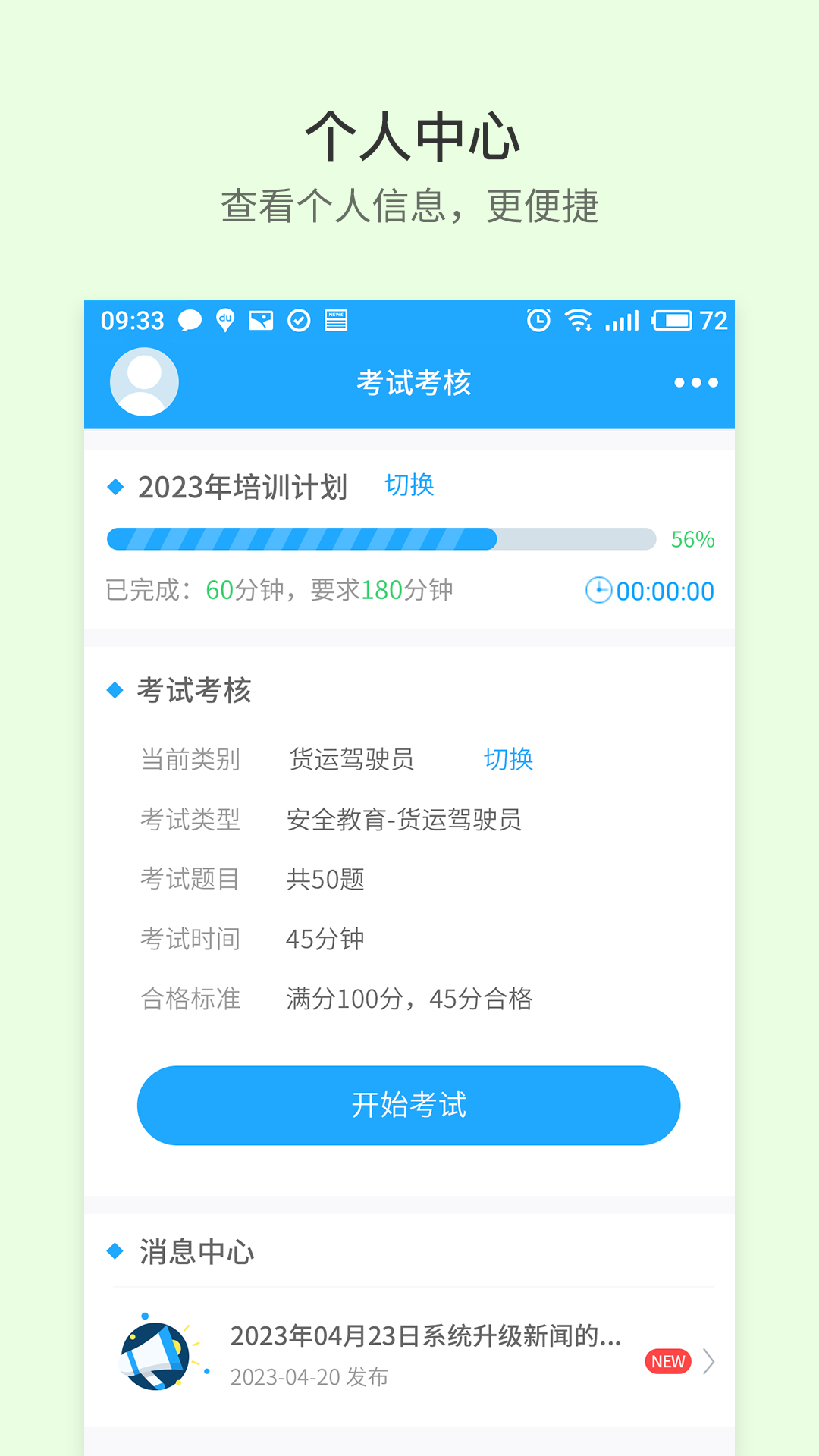Screen dimensions: 819x1456
Task: Click the location pin icon in status bar
Action: tap(225, 320)
